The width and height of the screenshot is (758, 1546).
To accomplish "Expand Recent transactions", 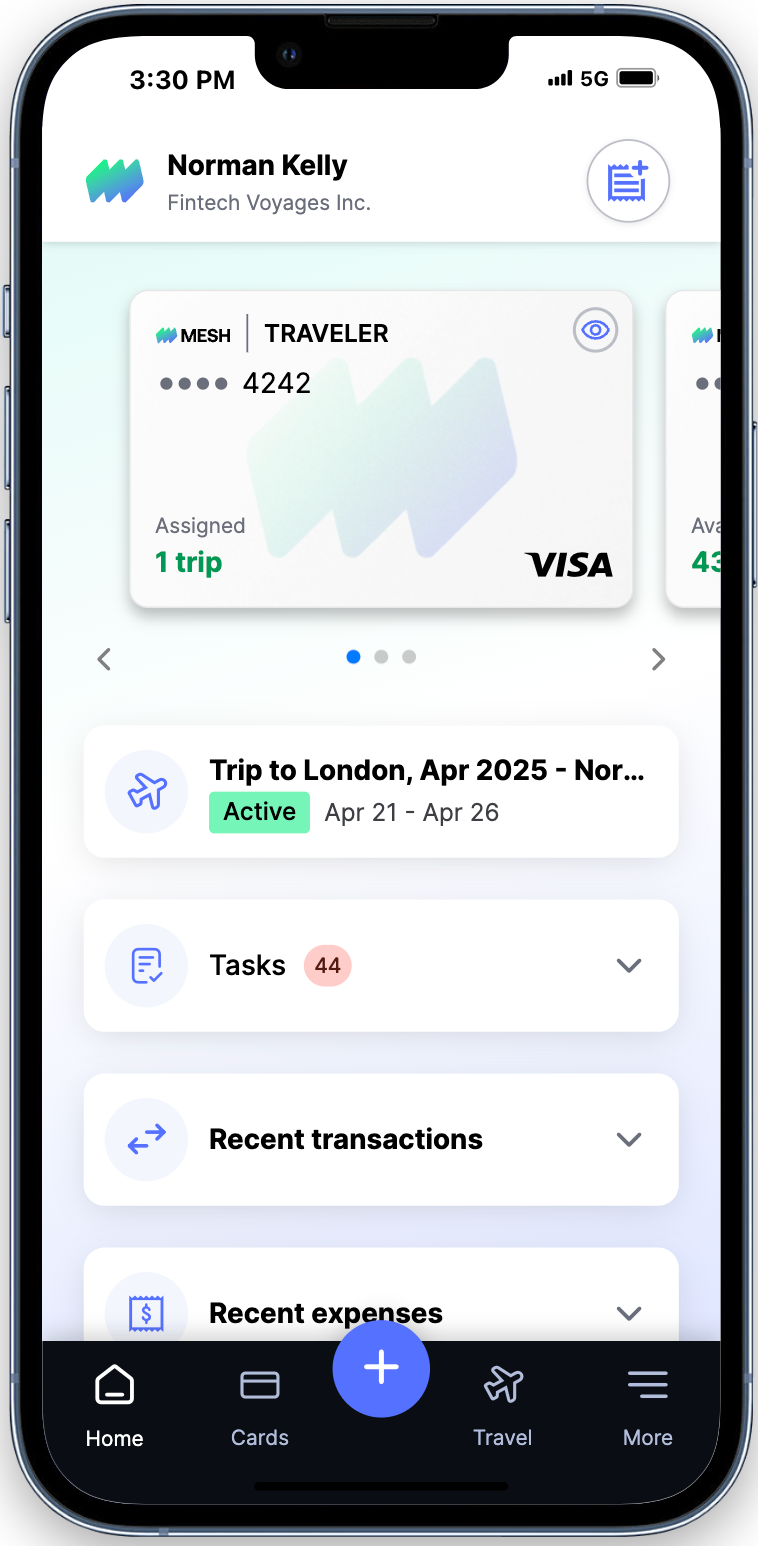I will (x=628, y=1139).
